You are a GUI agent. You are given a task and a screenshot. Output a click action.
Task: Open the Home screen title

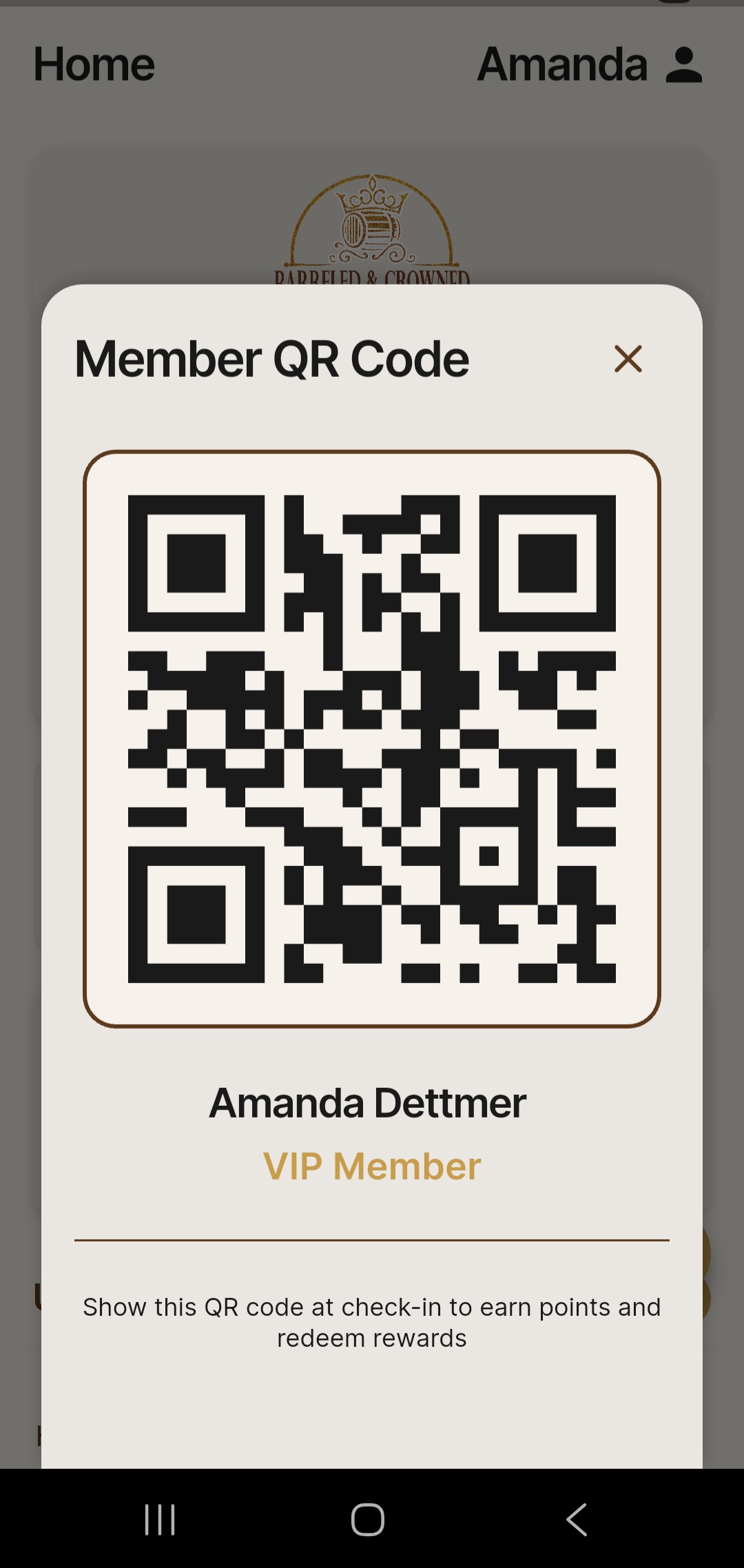[94, 64]
